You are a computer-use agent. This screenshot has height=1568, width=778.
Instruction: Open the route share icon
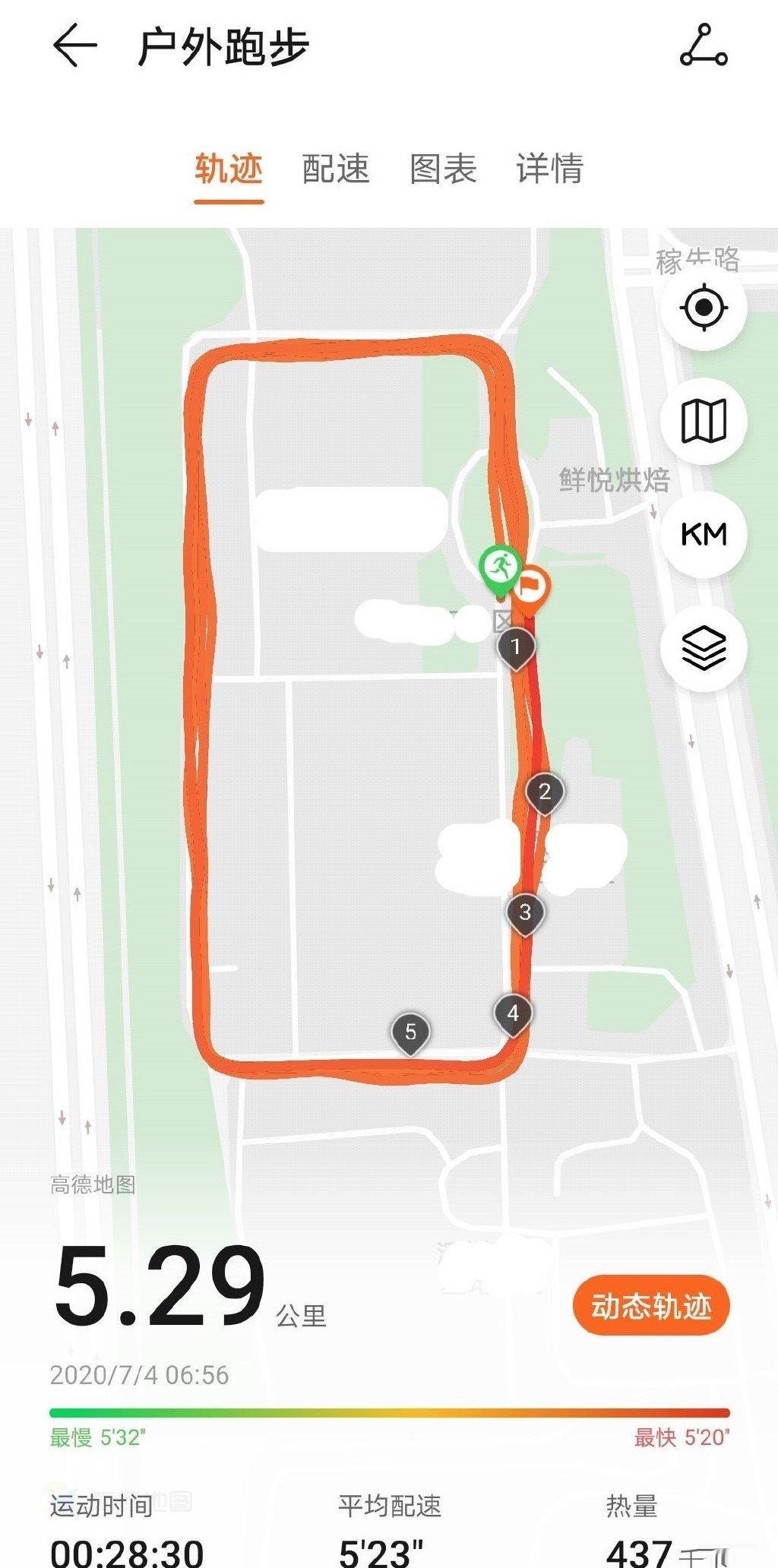[704, 46]
